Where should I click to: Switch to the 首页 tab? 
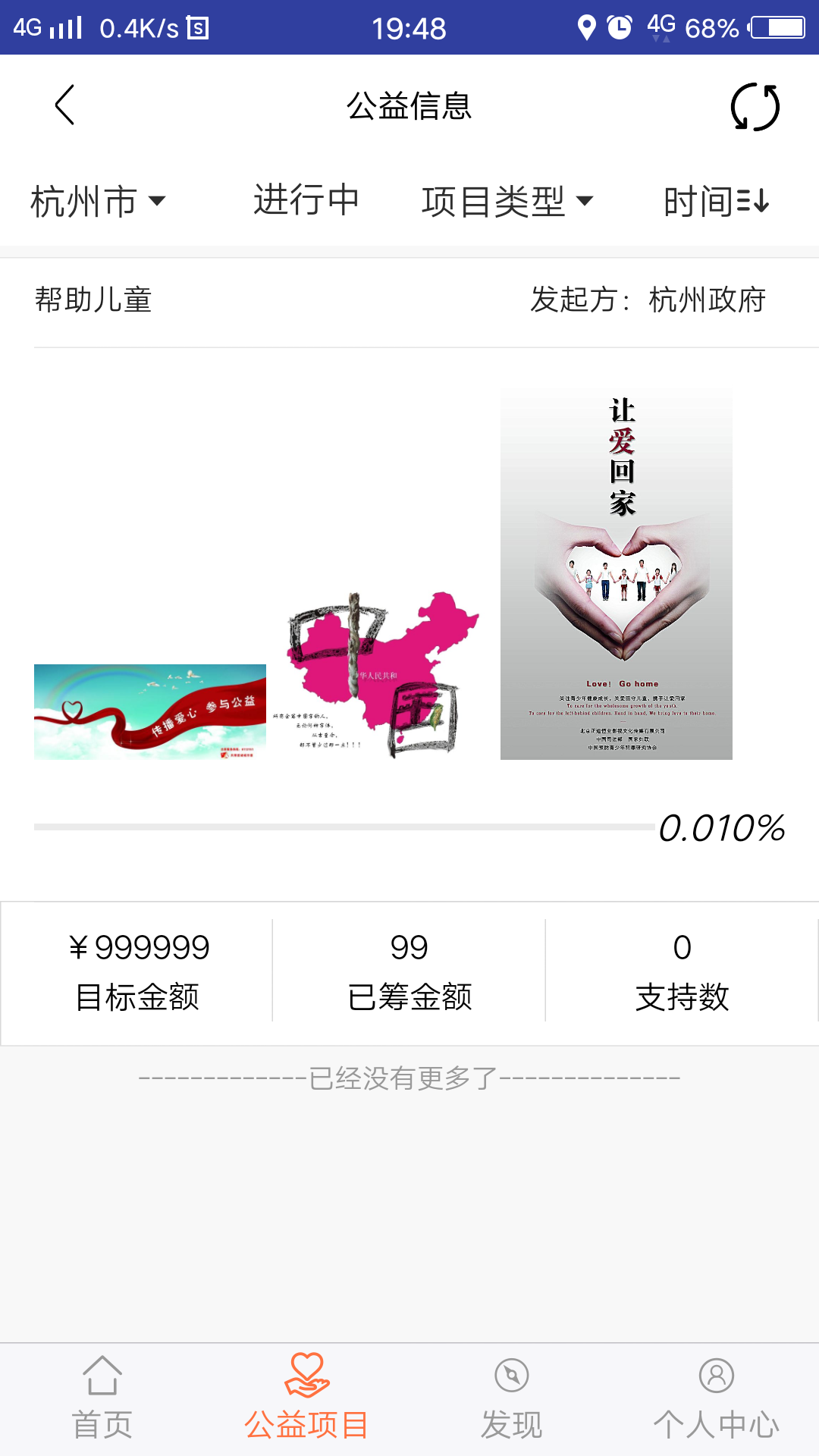[102, 1398]
